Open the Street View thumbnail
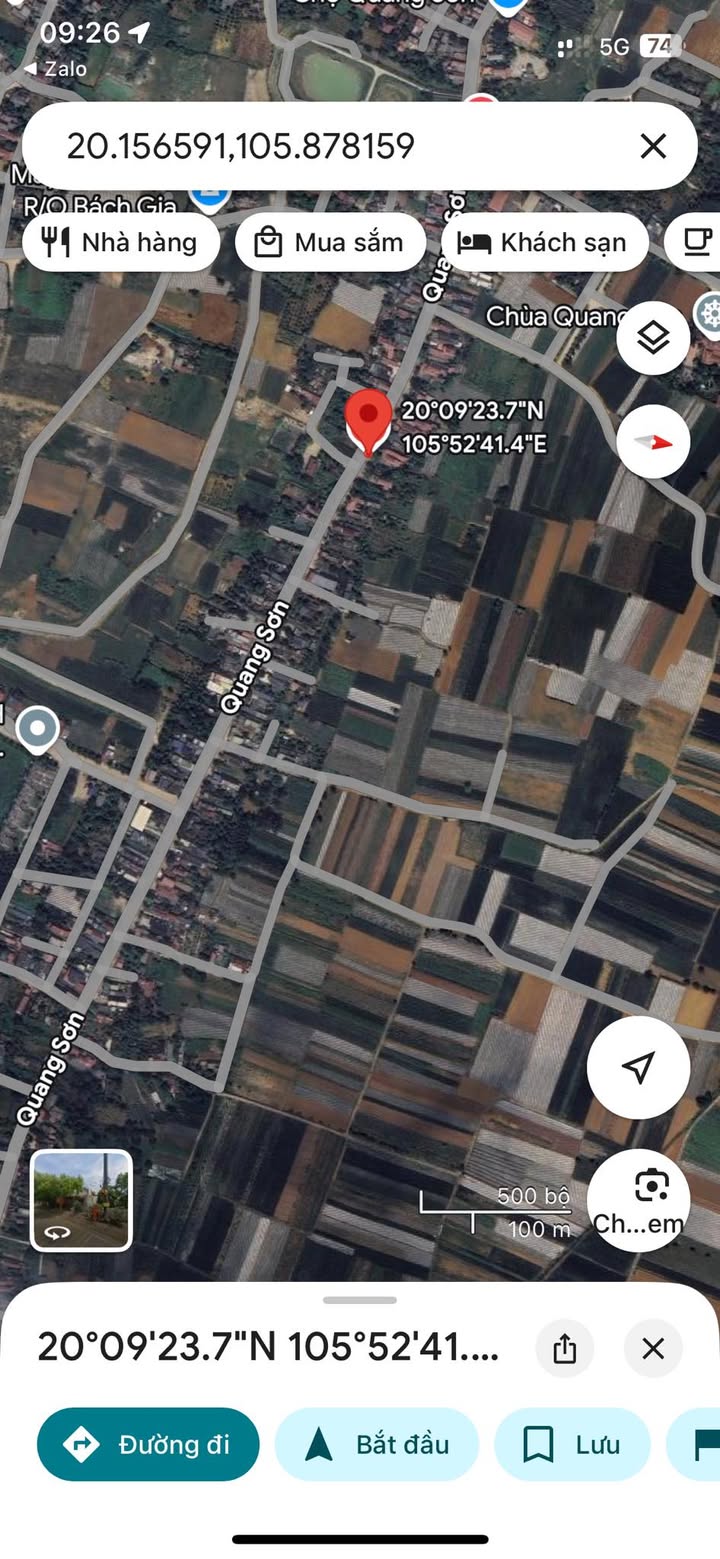 coord(81,1200)
